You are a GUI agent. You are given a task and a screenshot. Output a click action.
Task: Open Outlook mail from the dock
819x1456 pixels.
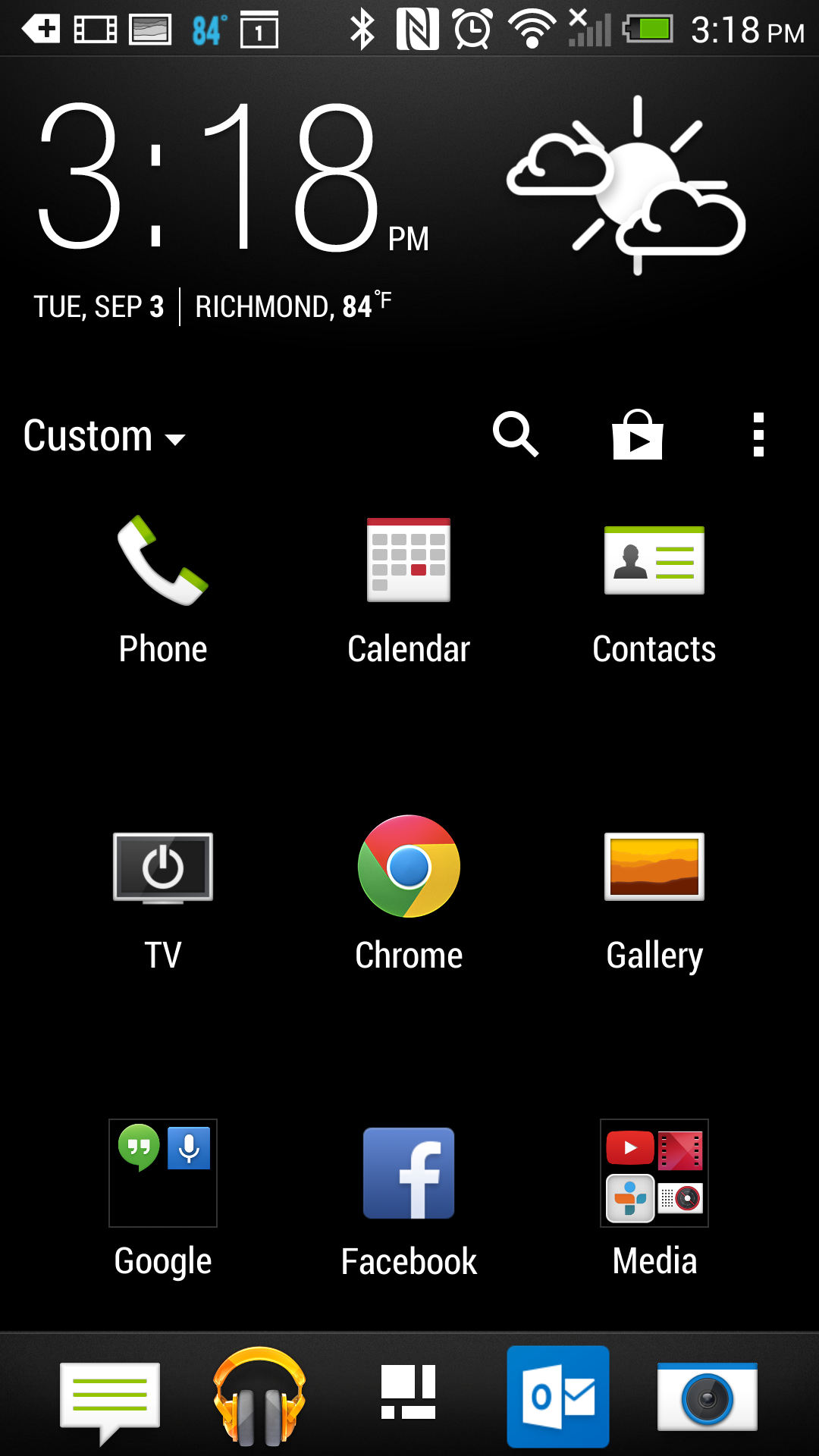(558, 1396)
